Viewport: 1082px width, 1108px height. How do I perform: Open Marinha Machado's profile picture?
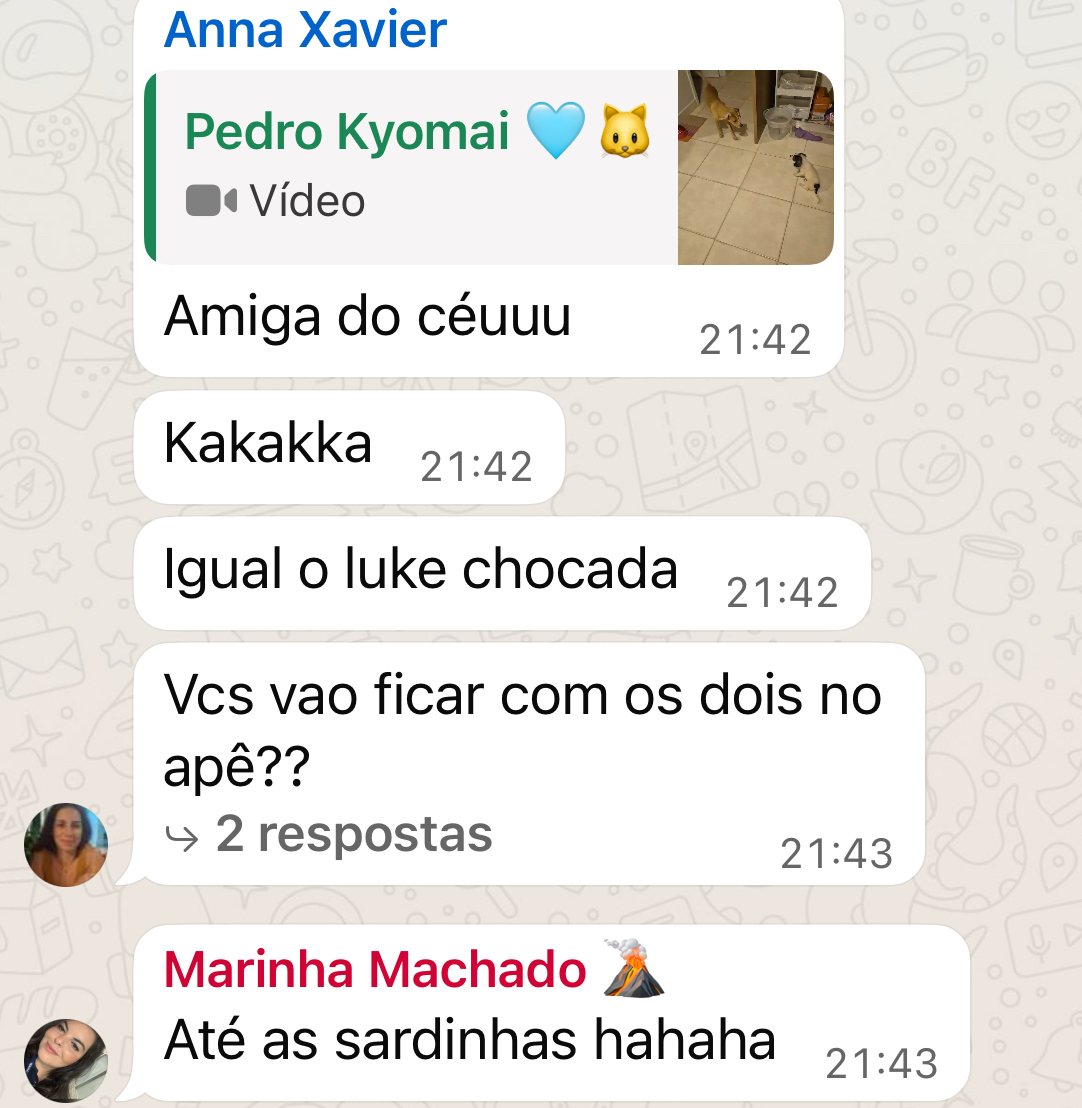(66, 1060)
